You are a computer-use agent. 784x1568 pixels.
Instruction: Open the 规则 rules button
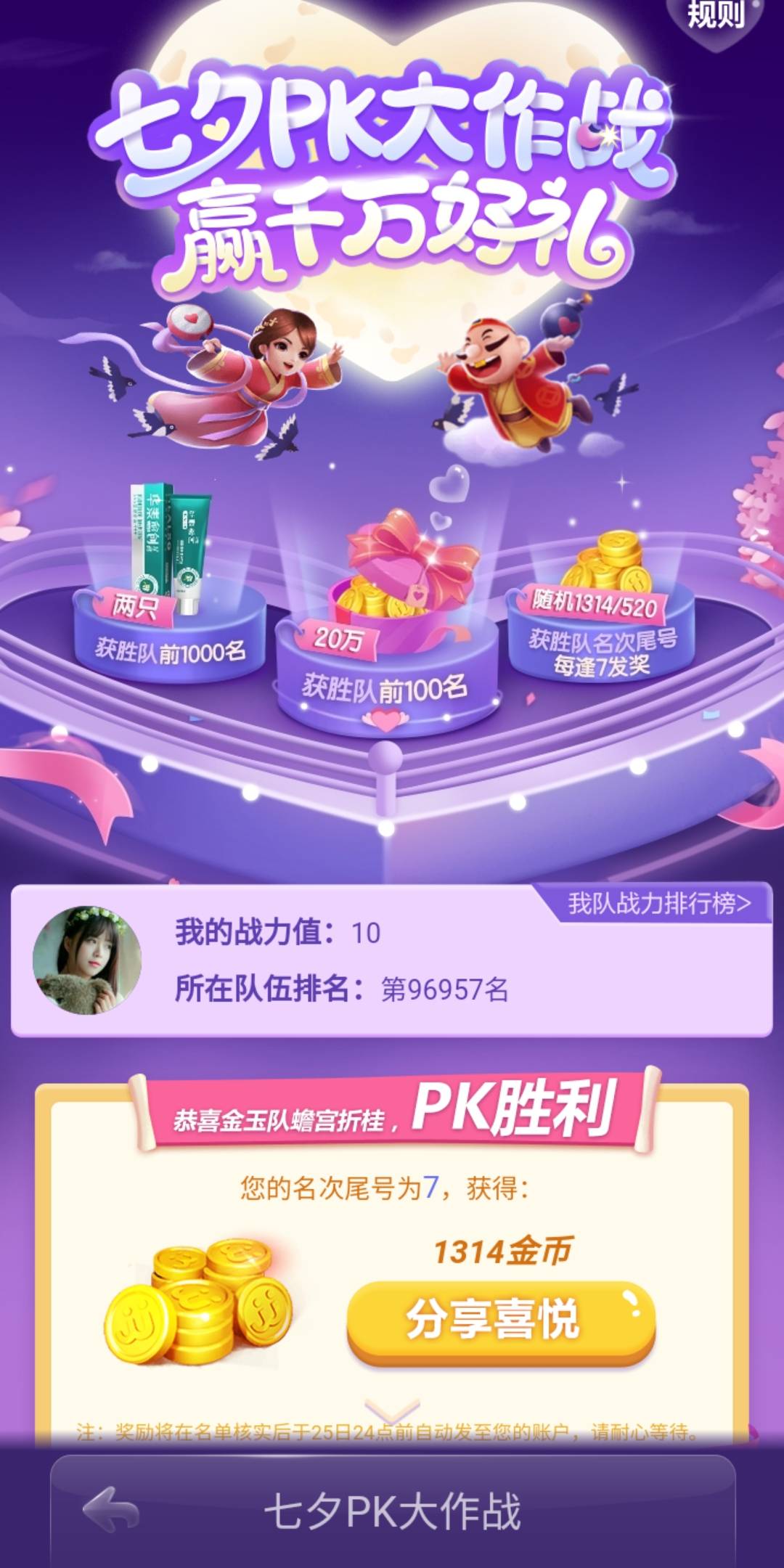tap(715, 15)
